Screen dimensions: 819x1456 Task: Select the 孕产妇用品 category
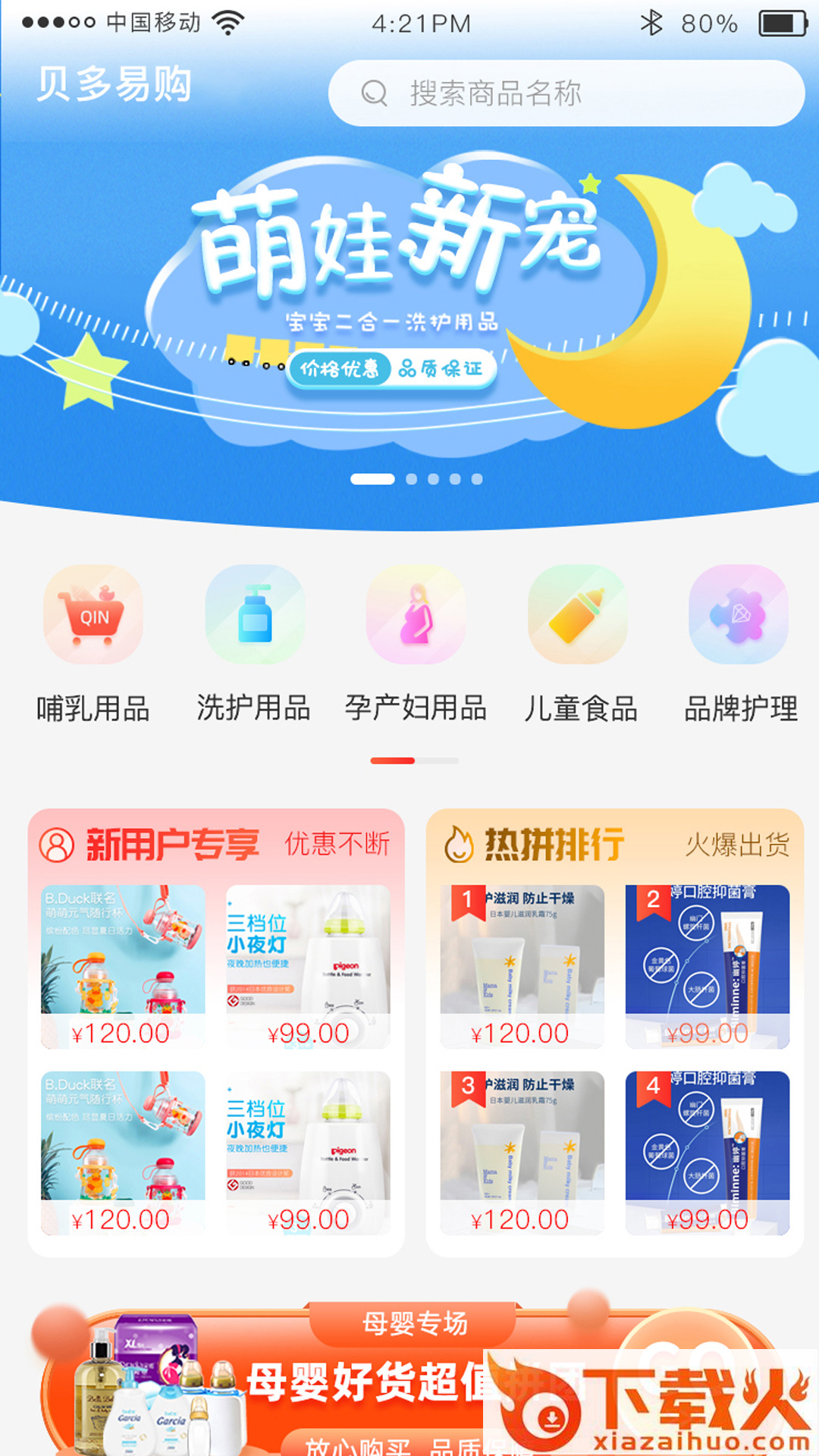pos(416,645)
